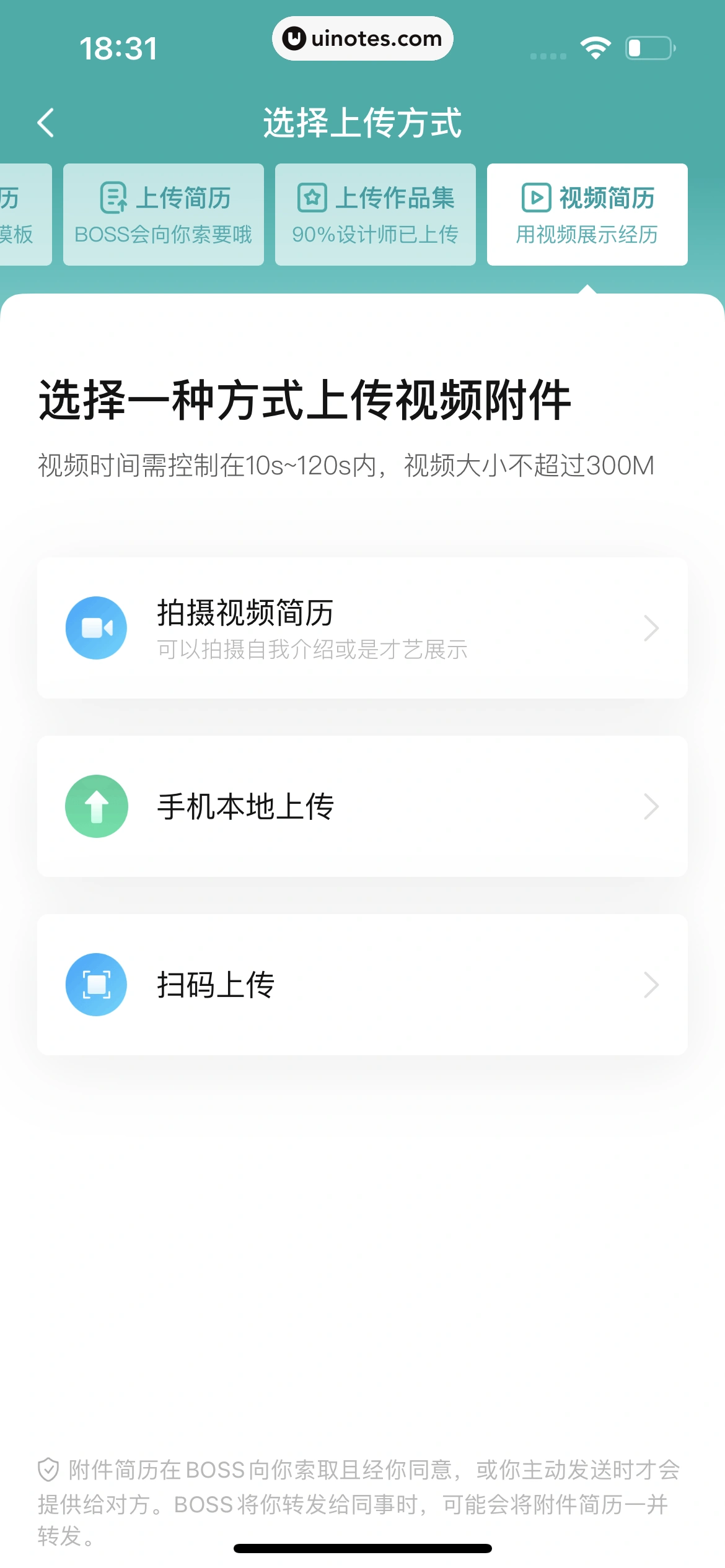
Task: Go back using the left arrow
Action: (x=45, y=123)
